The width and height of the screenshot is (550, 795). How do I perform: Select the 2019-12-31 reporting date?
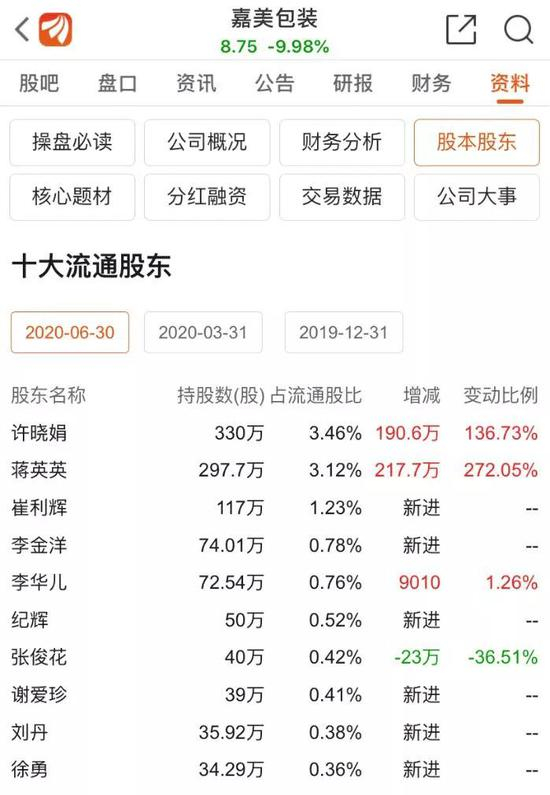pyautogui.click(x=344, y=333)
